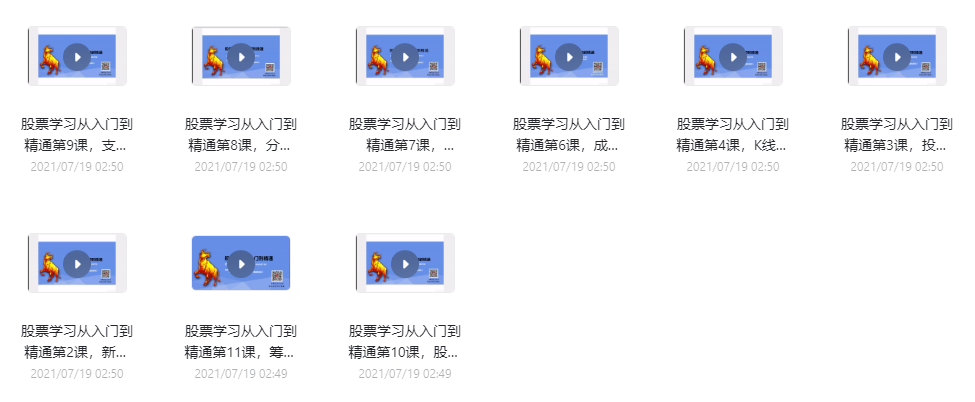Open the 第3课 video file
Viewport: 975px width, 402px height.
coord(897,56)
